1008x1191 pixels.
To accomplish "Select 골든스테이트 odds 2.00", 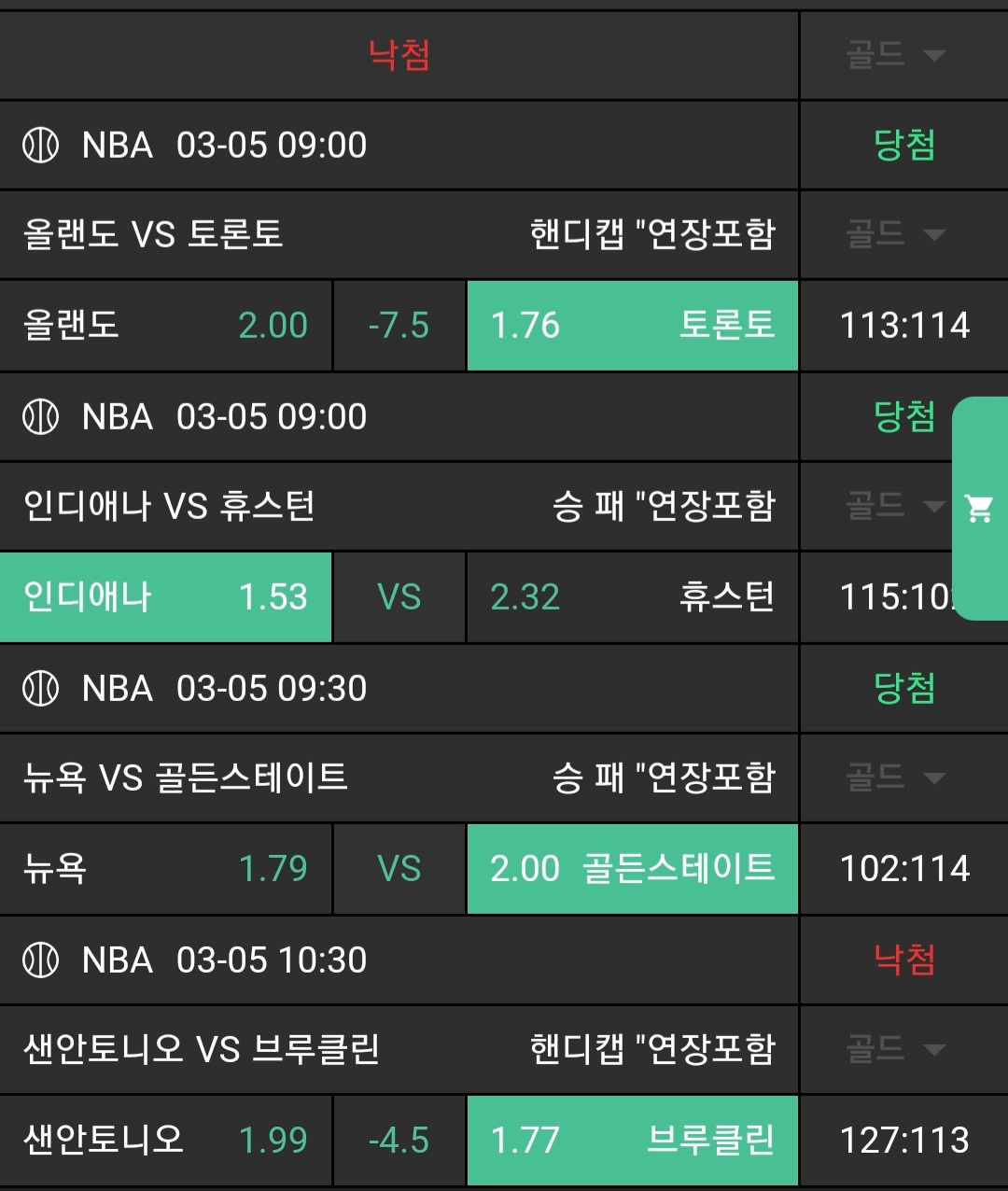I will point(632,869).
